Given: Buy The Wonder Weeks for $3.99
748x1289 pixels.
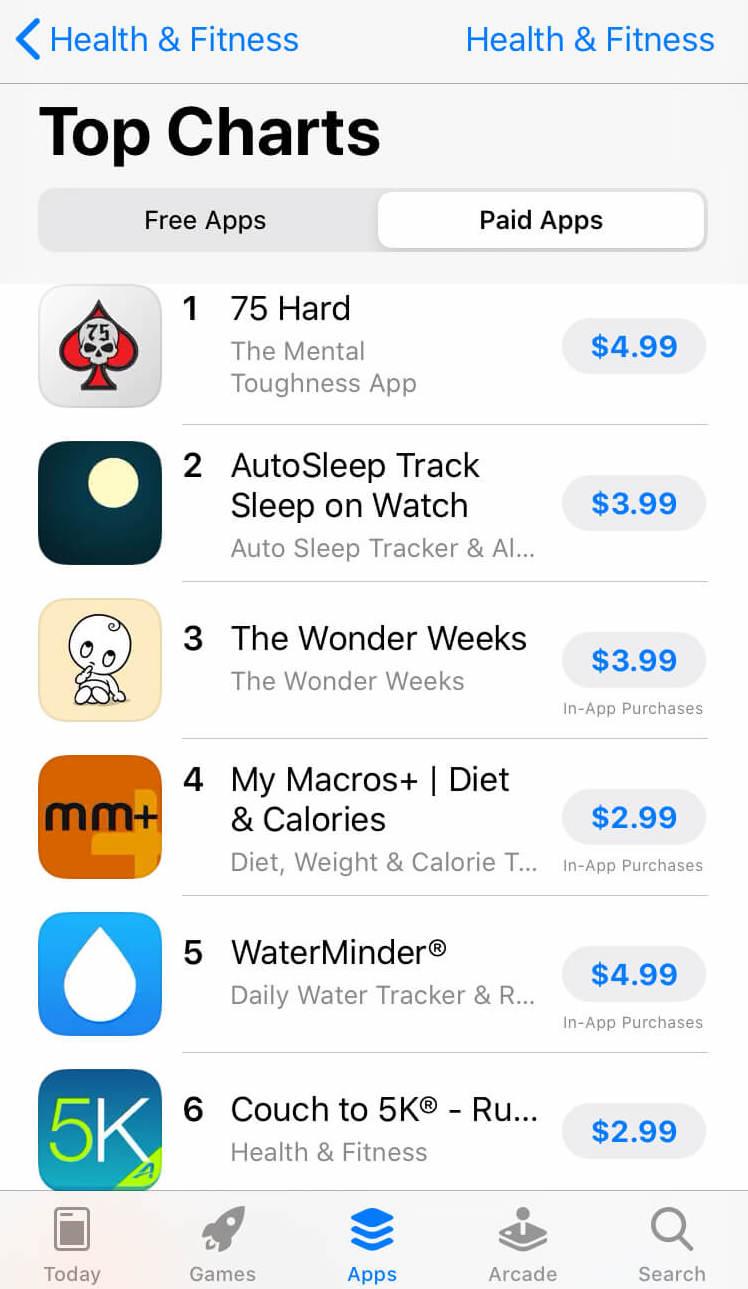Looking at the screenshot, I should tap(634, 660).
